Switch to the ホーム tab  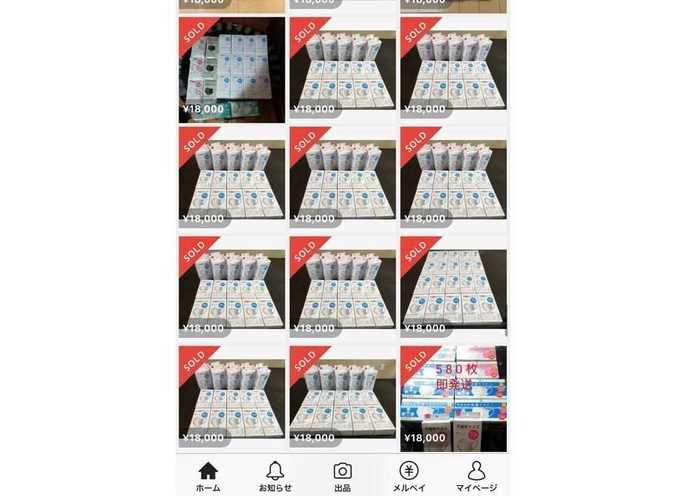pos(208,476)
